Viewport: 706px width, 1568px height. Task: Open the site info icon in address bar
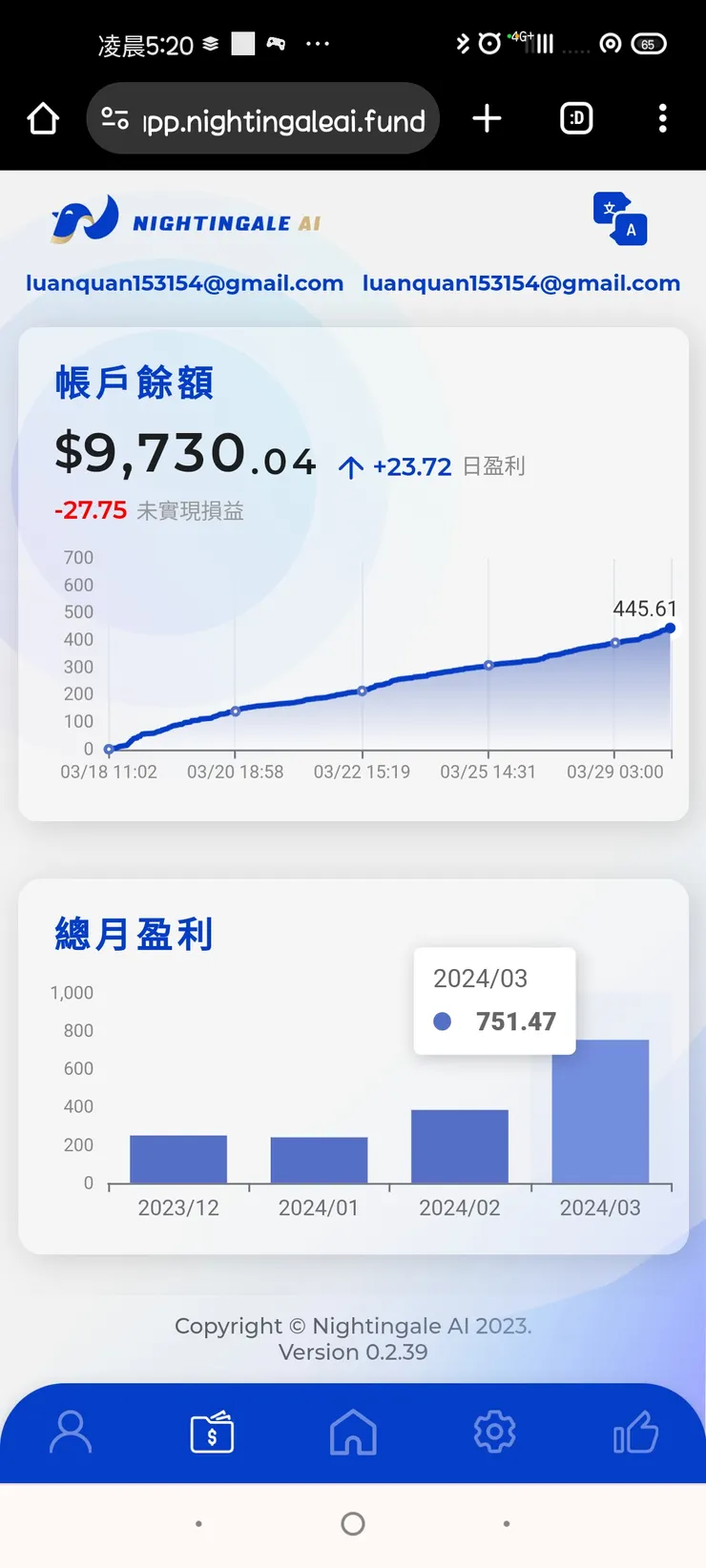pyautogui.click(x=115, y=118)
